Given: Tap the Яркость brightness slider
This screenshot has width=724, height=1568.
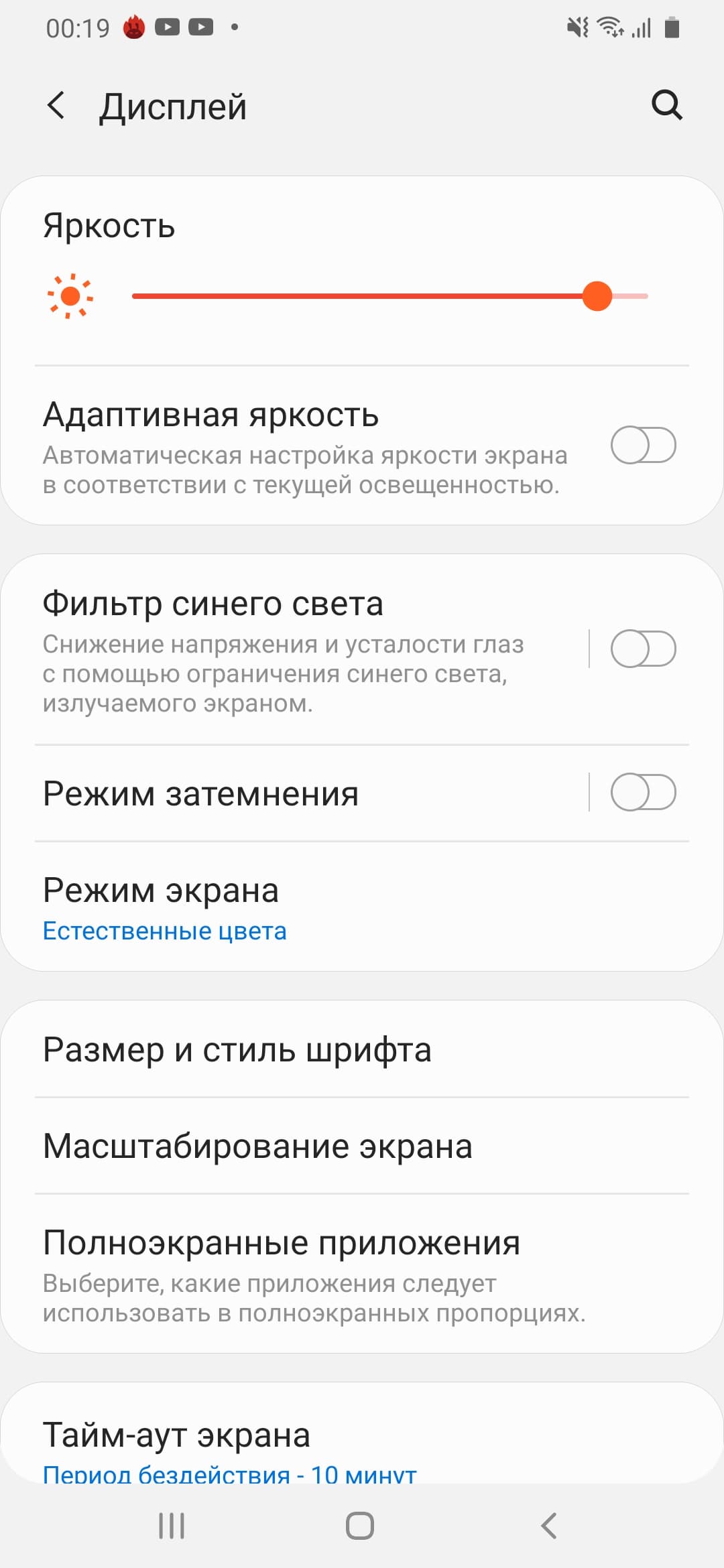Looking at the screenshot, I should pyautogui.click(x=389, y=296).
